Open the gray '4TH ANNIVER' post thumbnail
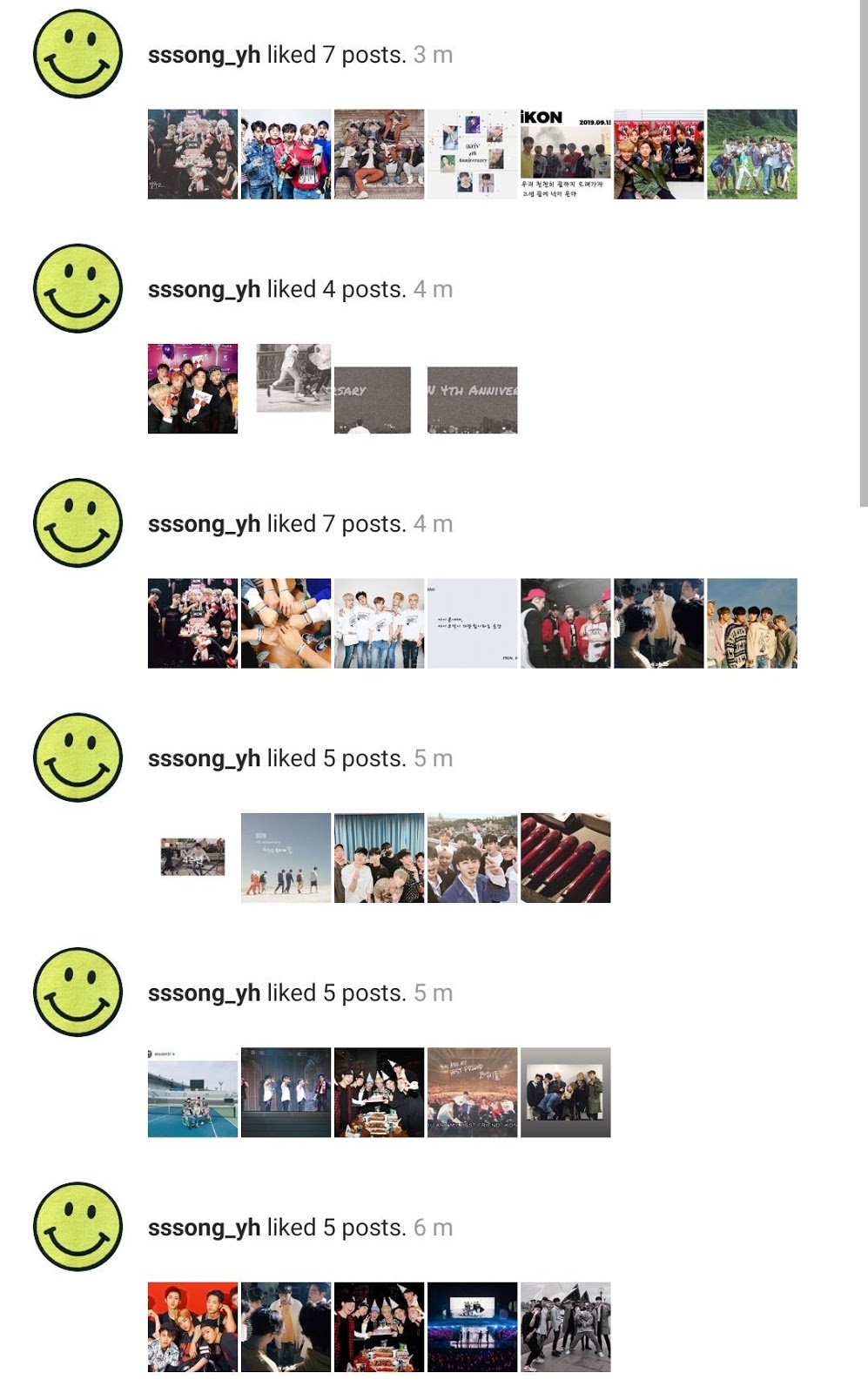The image size is (868, 1393). [472, 400]
